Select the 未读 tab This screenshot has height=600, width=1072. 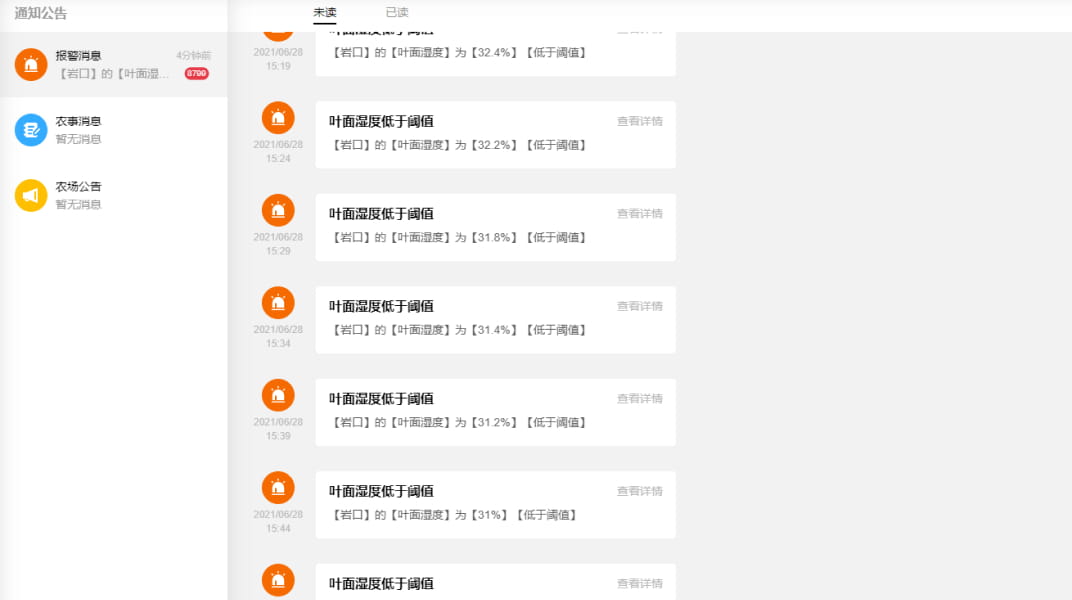(x=325, y=12)
